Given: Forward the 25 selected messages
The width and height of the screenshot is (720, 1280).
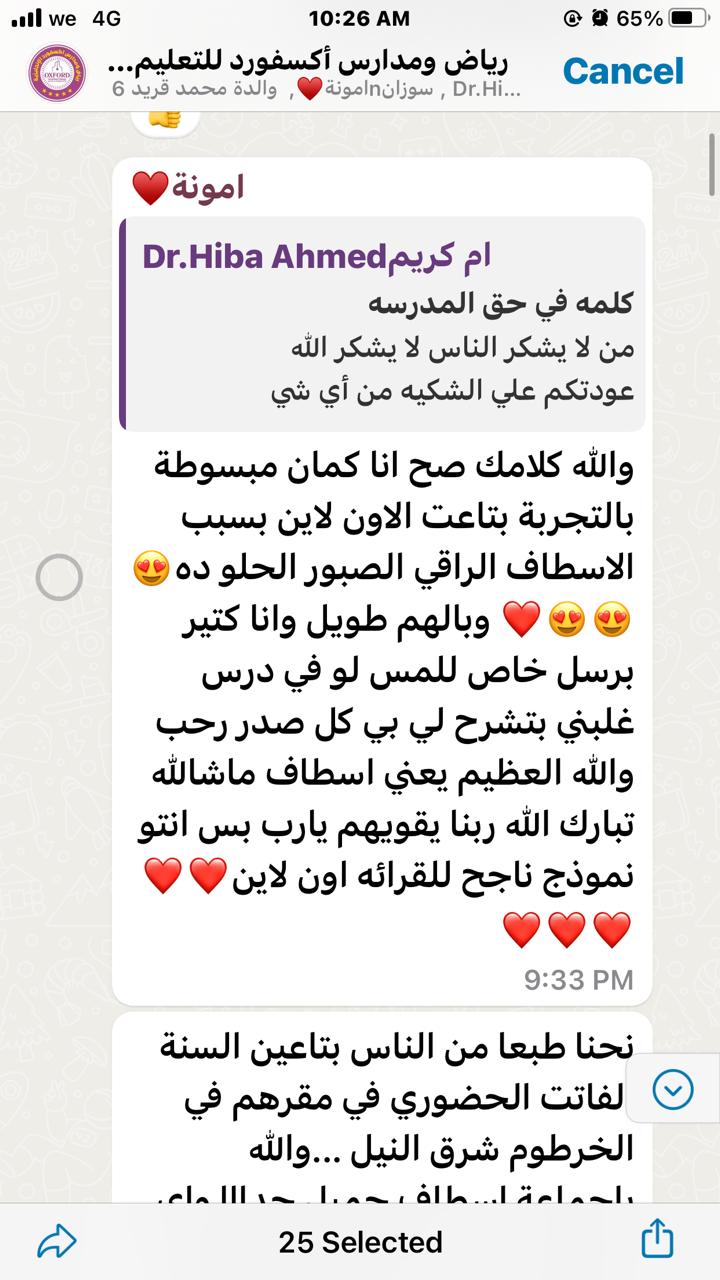Looking at the screenshot, I should point(58,1242).
